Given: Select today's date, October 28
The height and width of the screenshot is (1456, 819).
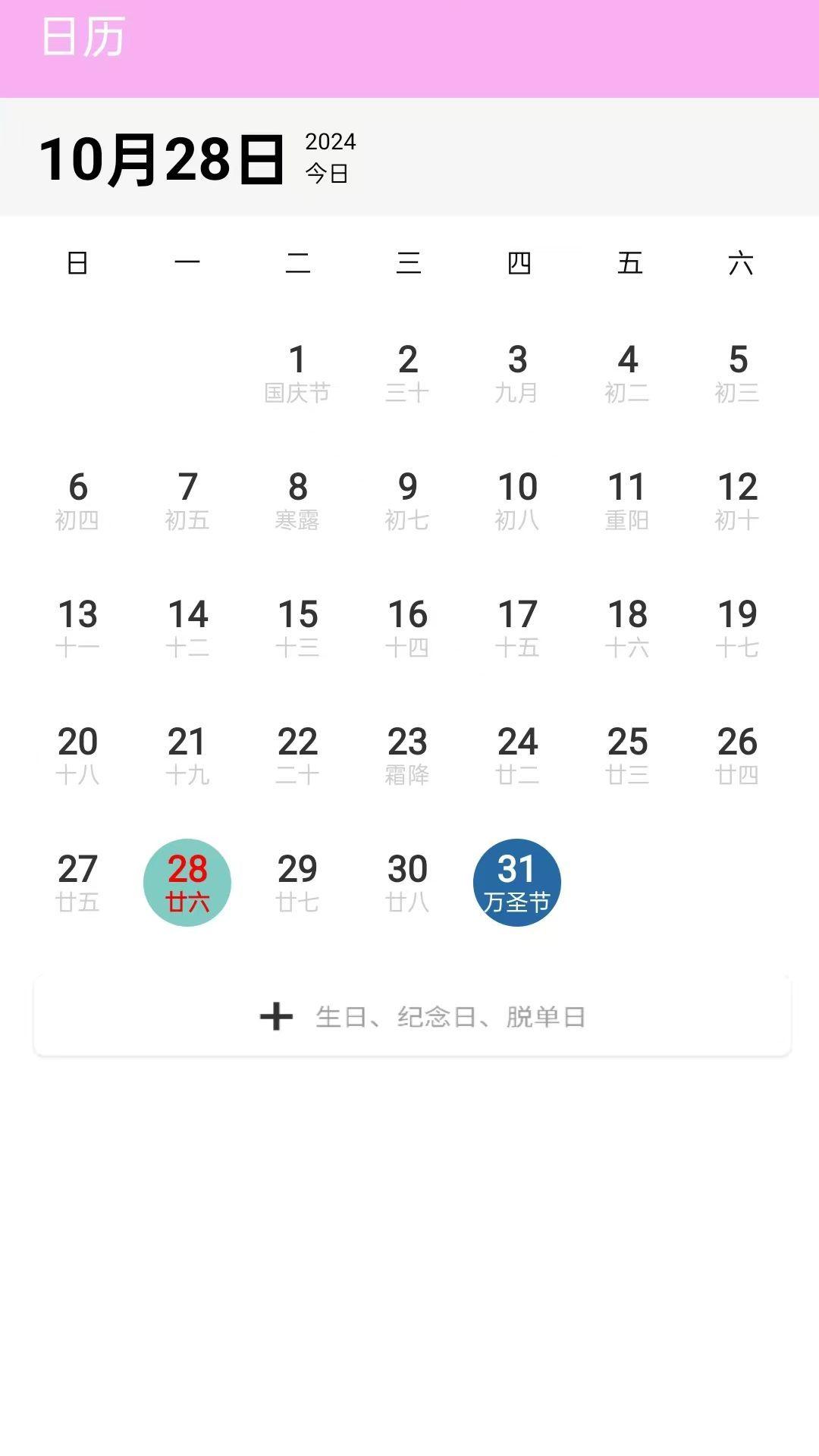Looking at the screenshot, I should [x=187, y=882].
